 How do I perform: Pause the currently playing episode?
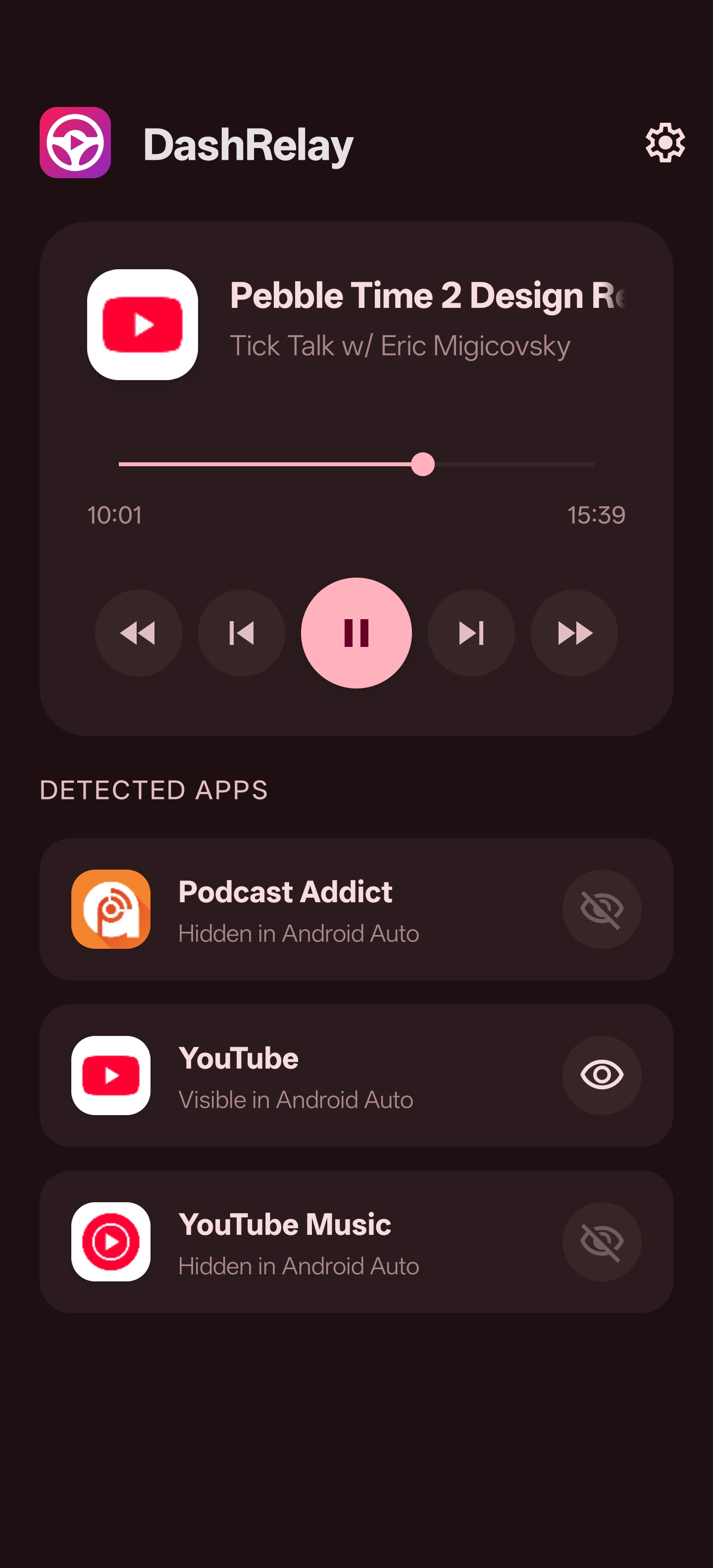[x=356, y=634]
